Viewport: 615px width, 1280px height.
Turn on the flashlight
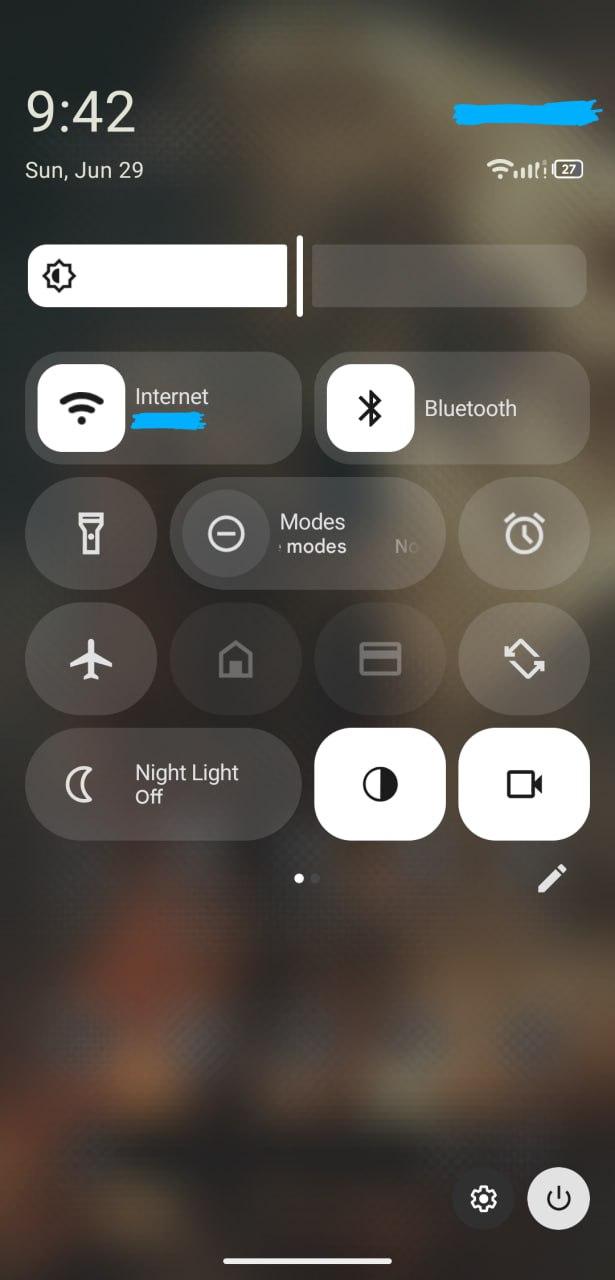click(x=91, y=533)
